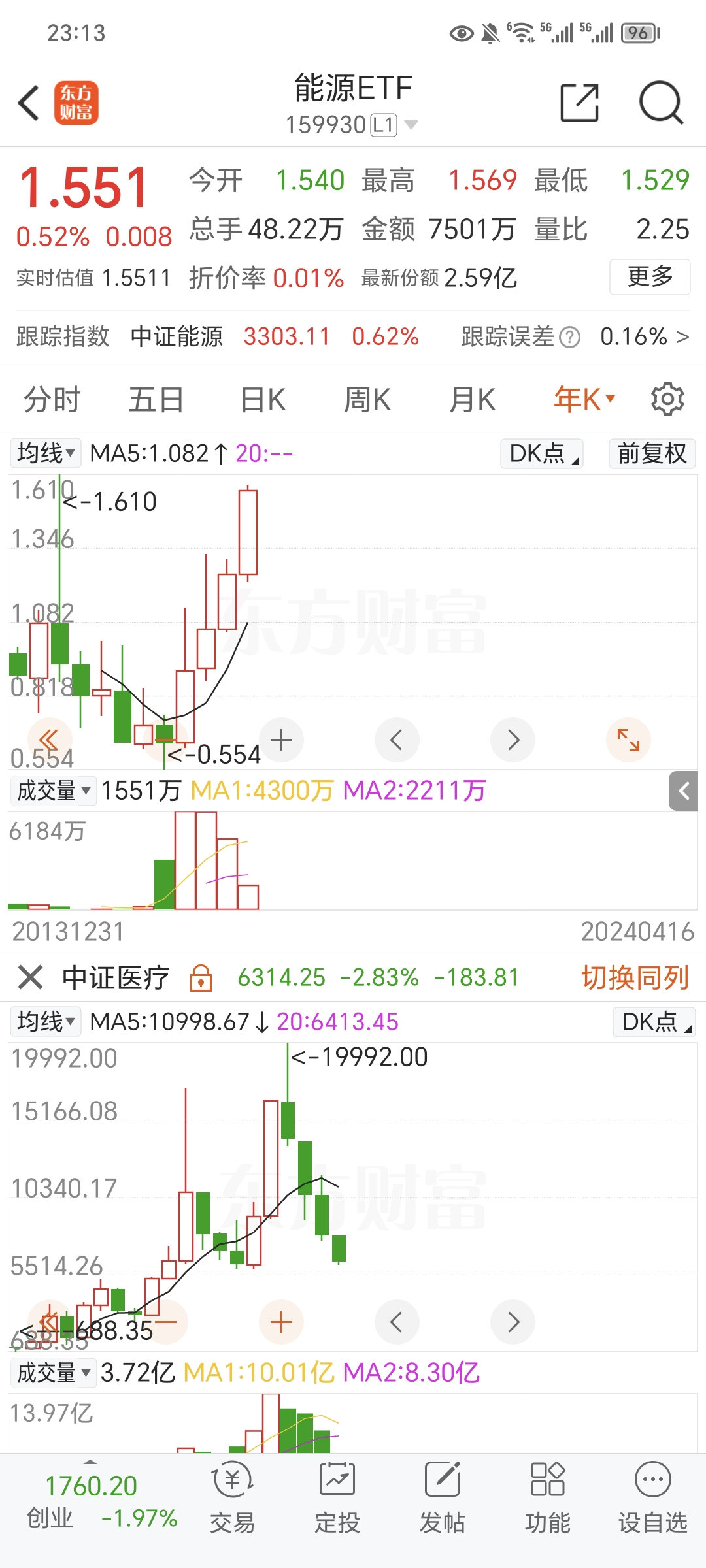The image size is (706, 1568).
Task: Select the 周K chart tab
Action: (367, 400)
